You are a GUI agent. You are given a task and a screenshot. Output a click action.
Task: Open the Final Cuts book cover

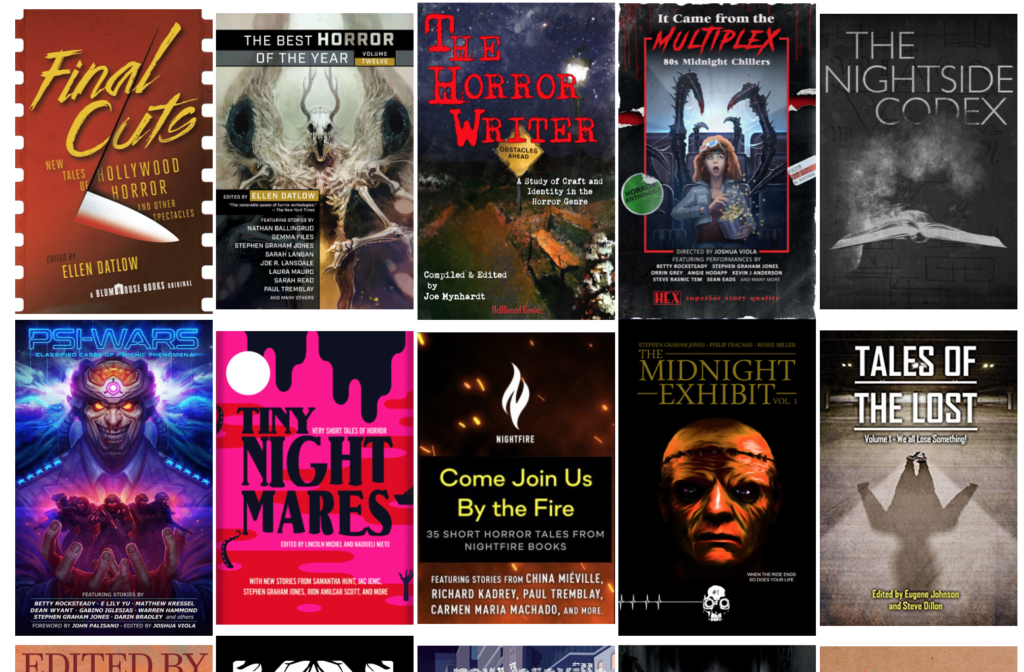point(113,160)
